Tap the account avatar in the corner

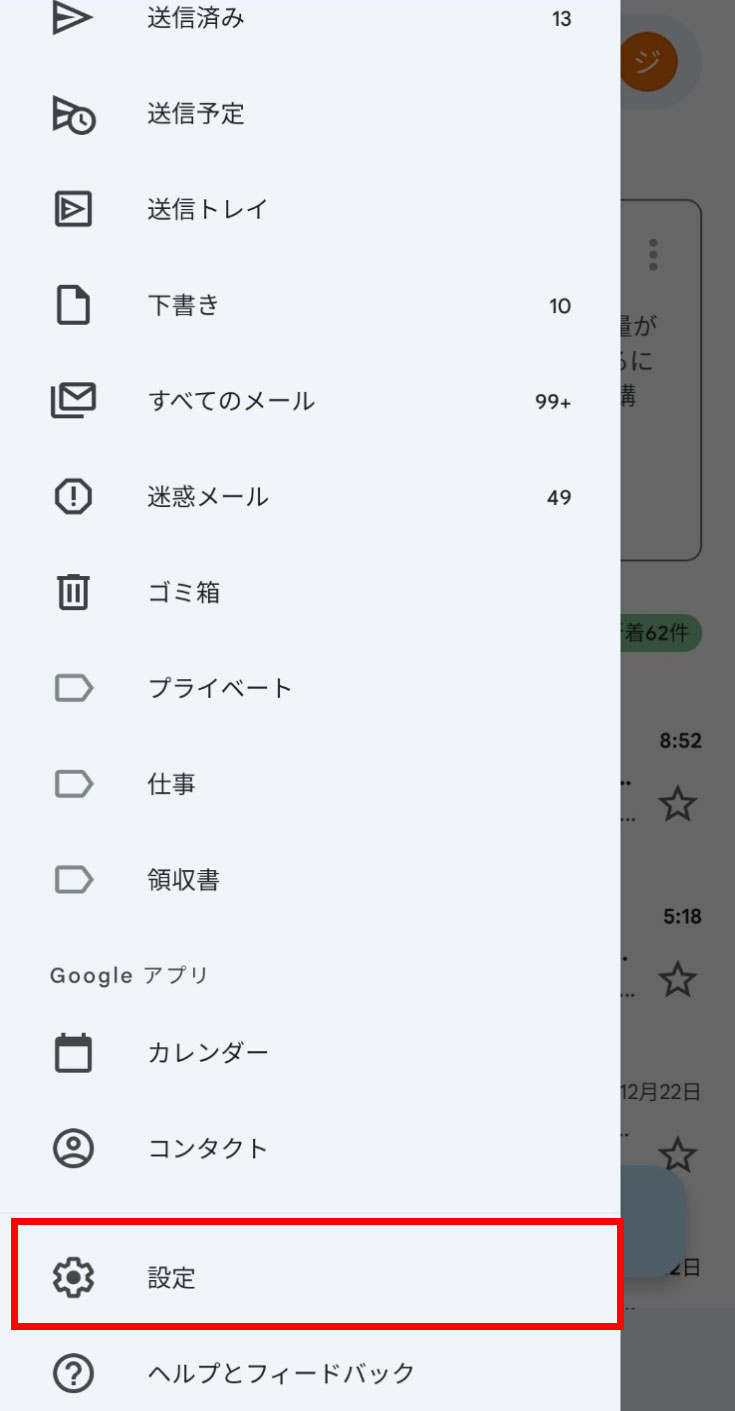point(649,60)
